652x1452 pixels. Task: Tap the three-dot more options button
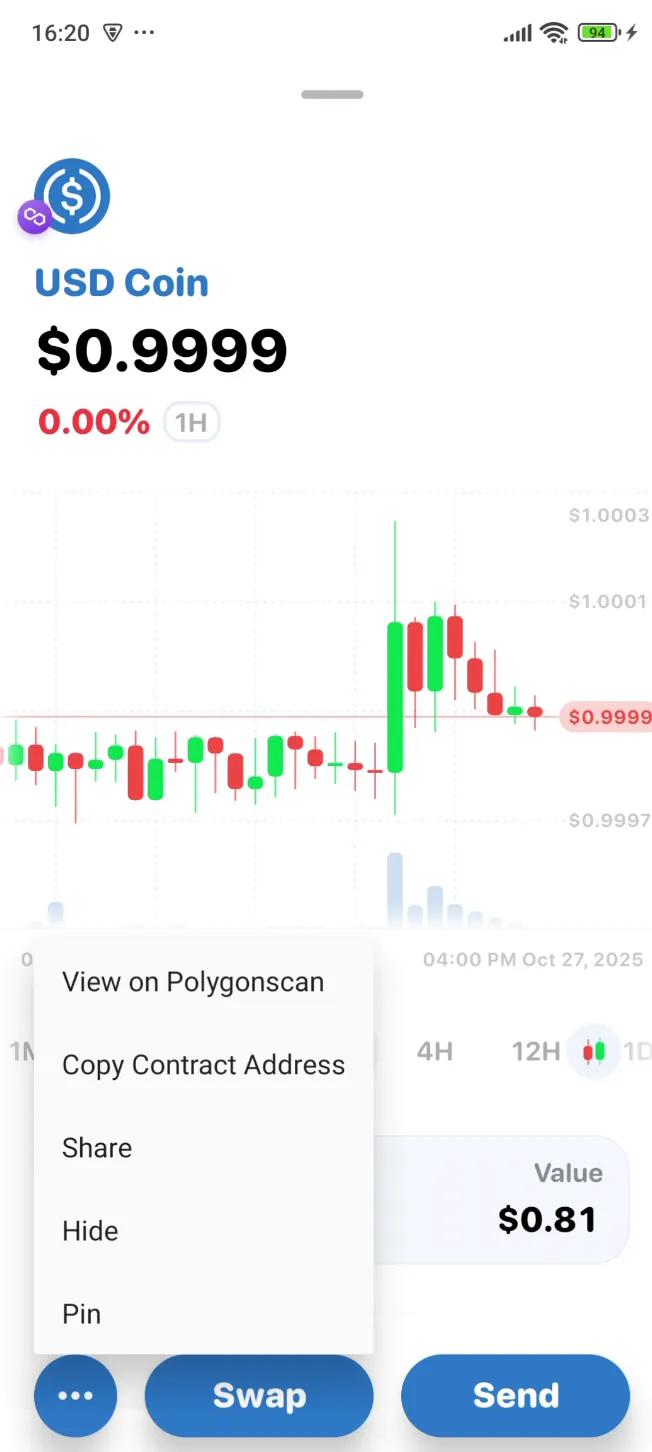[76, 1396]
